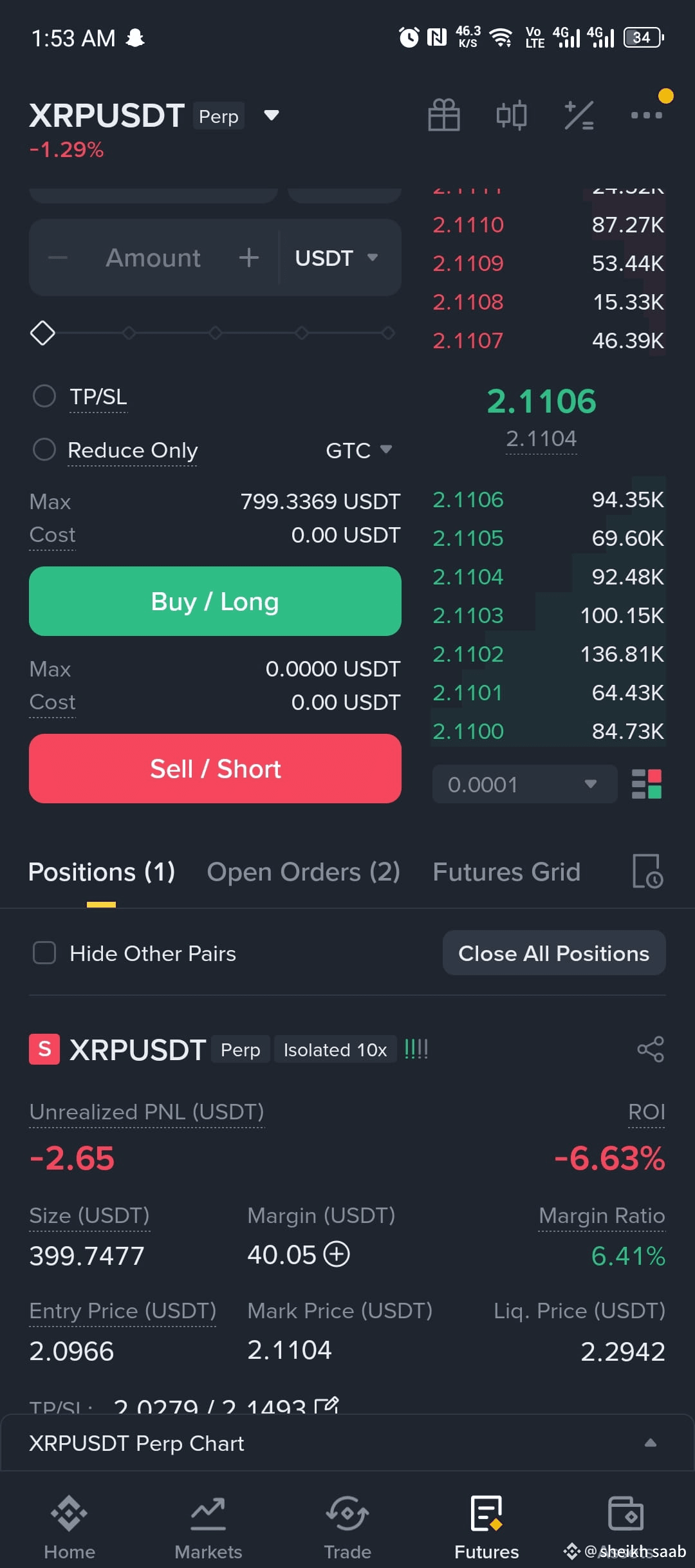The image size is (695, 1568).
Task: Enable the Reduce Only option
Action: (x=44, y=449)
